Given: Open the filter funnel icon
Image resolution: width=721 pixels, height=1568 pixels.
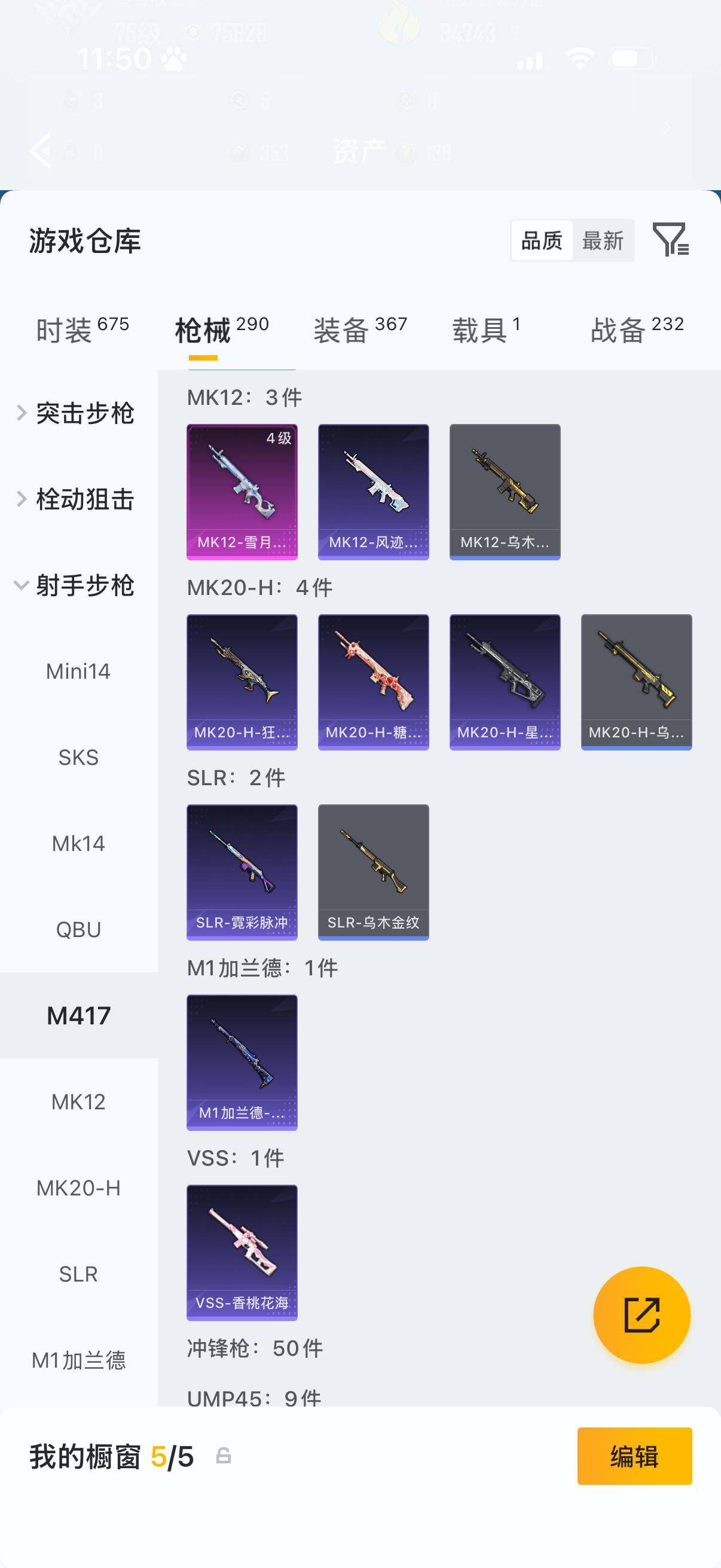Looking at the screenshot, I should click(x=670, y=239).
